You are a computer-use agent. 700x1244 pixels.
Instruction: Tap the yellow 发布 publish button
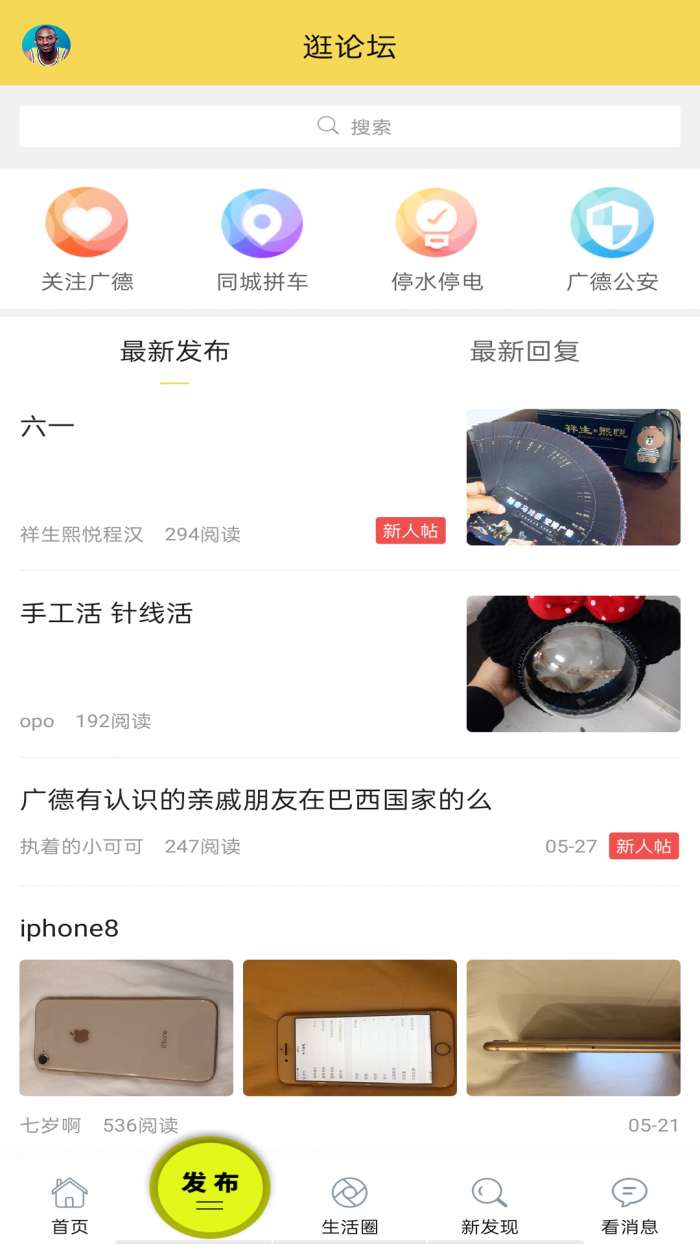[210, 1187]
